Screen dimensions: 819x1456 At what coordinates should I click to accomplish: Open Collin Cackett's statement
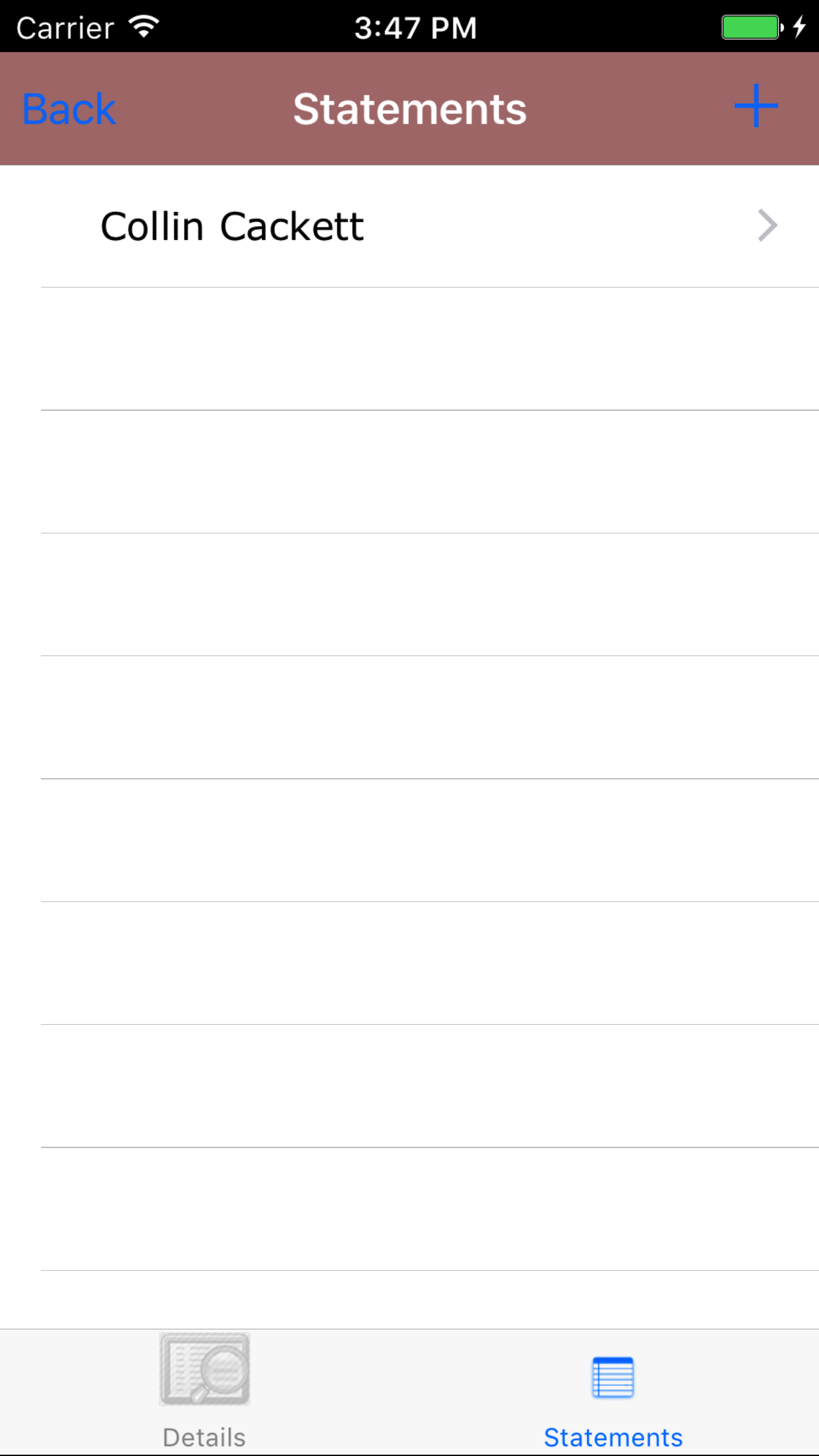pyautogui.click(x=409, y=226)
